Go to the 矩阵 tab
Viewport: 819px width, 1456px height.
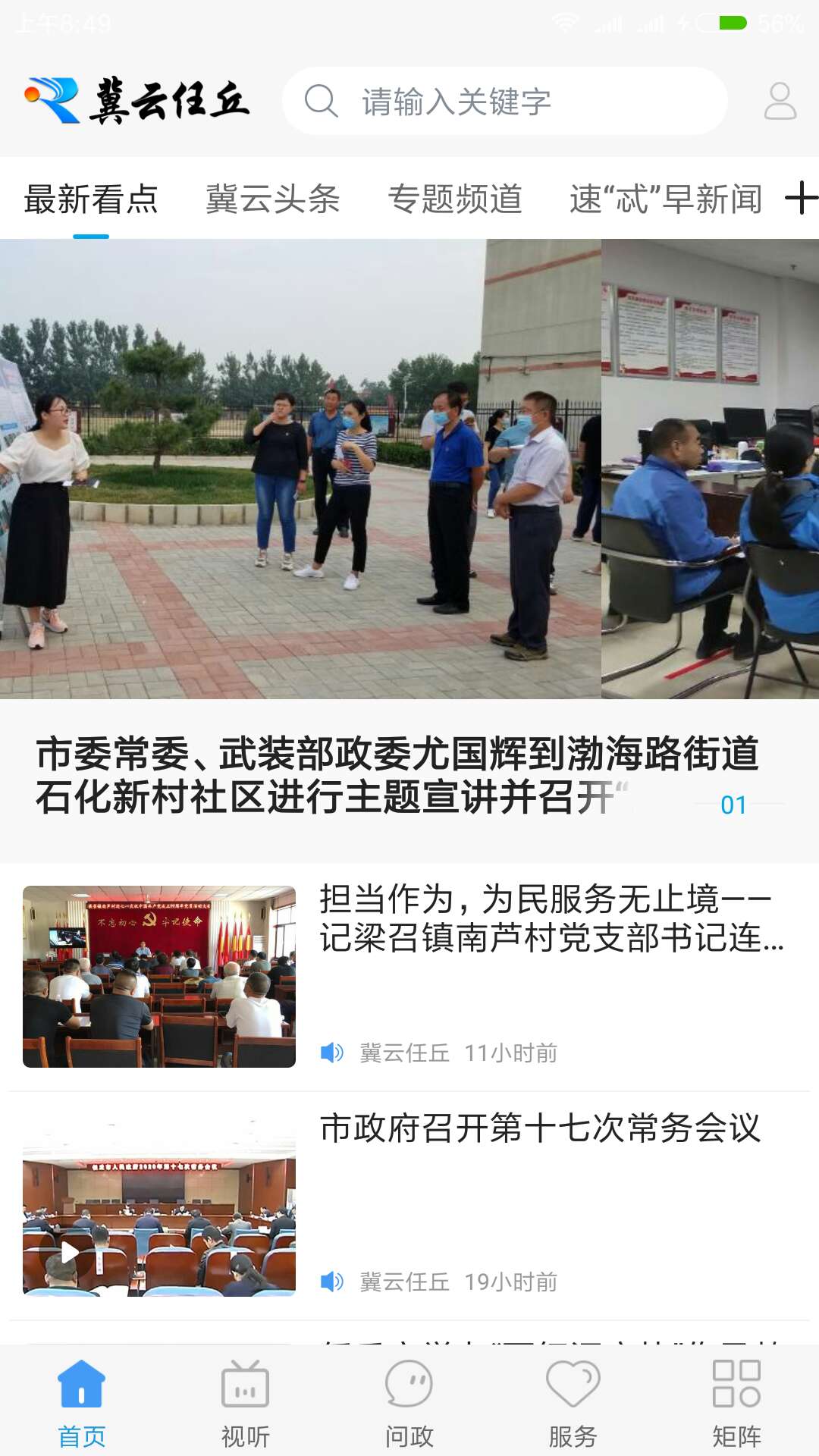[x=736, y=1403]
